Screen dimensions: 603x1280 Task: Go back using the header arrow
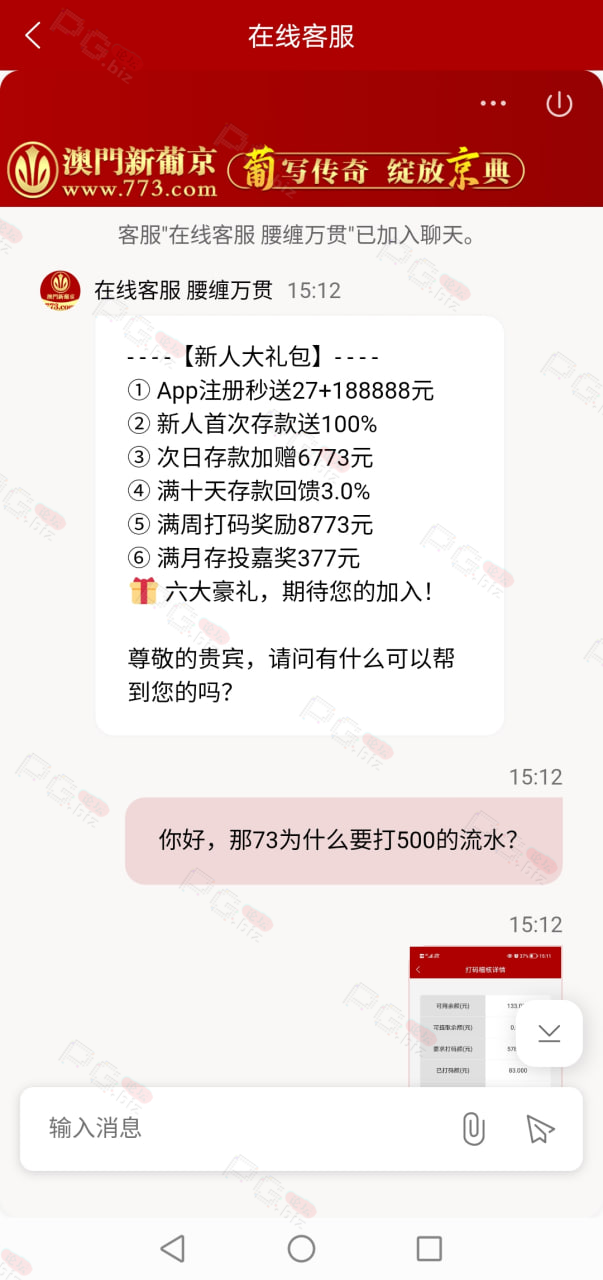click(x=33, y=36)
